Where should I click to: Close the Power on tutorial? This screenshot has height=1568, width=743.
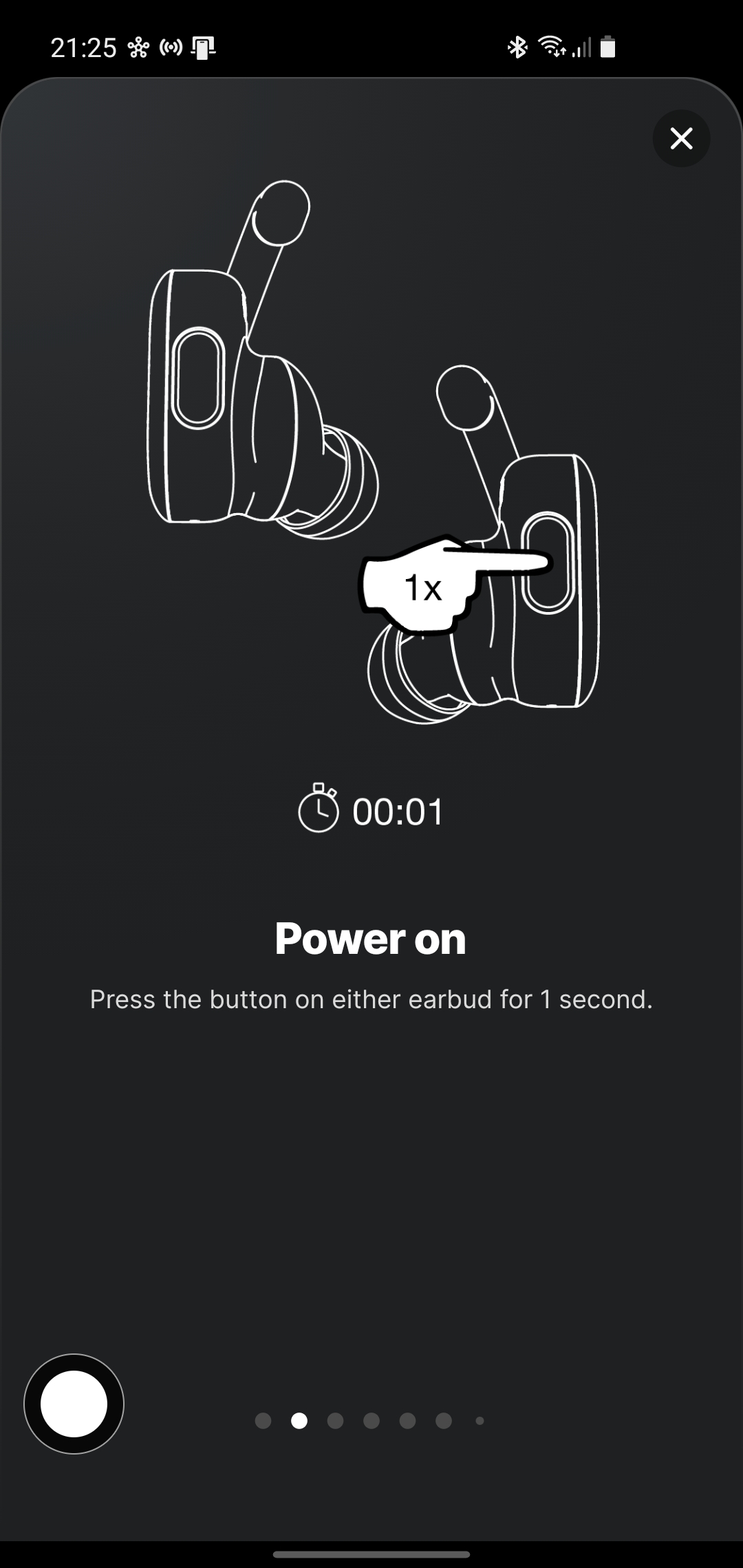tap(681, 138)
